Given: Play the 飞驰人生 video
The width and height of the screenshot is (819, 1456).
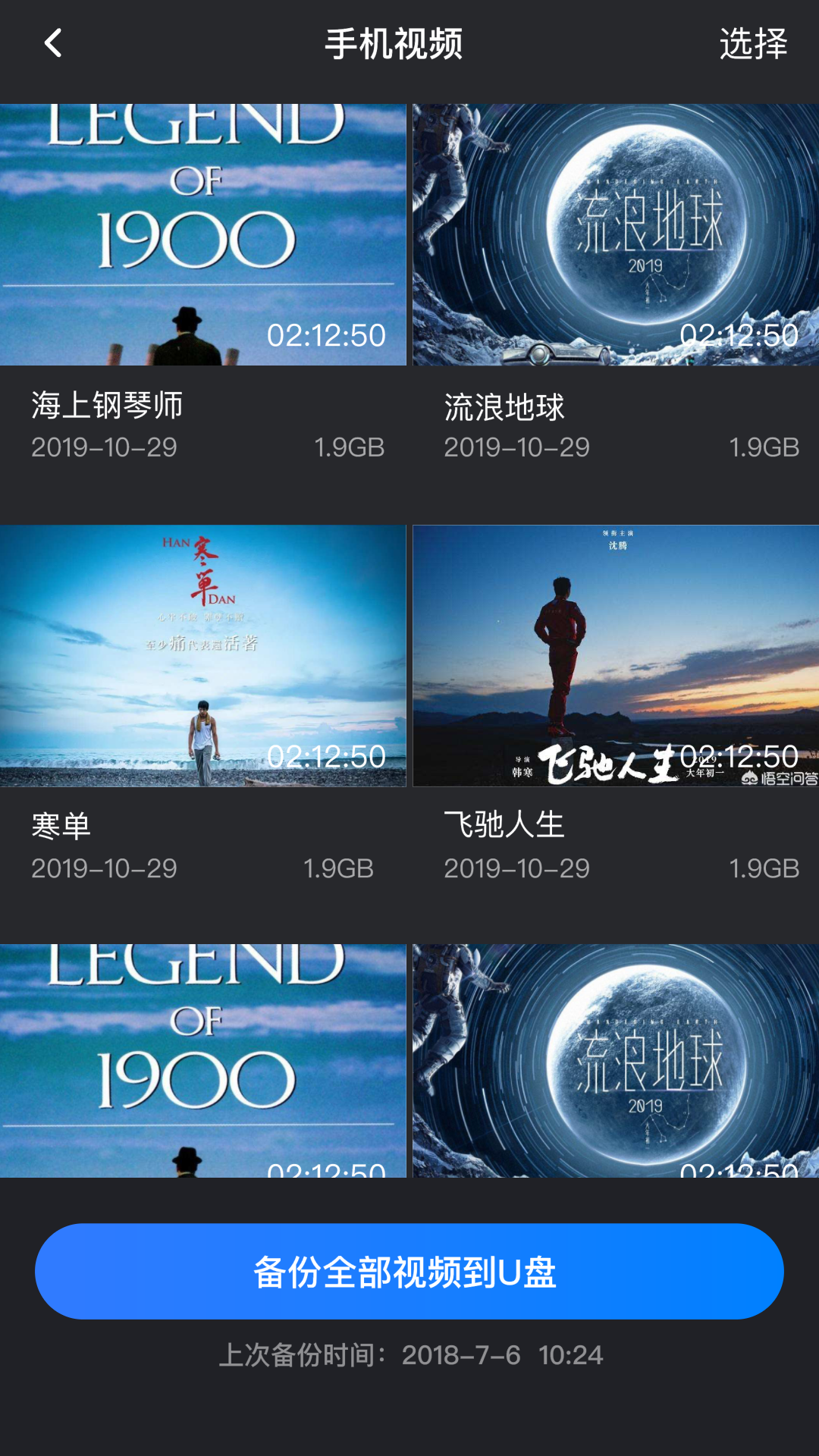Looking at the screenshot, I should 614,652.
